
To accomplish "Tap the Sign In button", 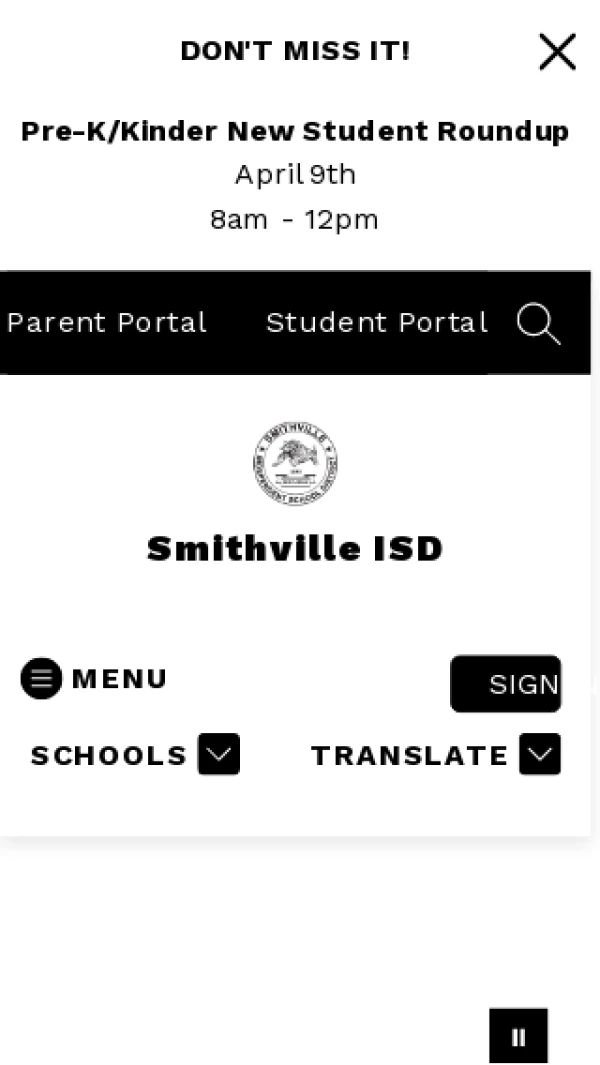I will (x=506, y=684).
